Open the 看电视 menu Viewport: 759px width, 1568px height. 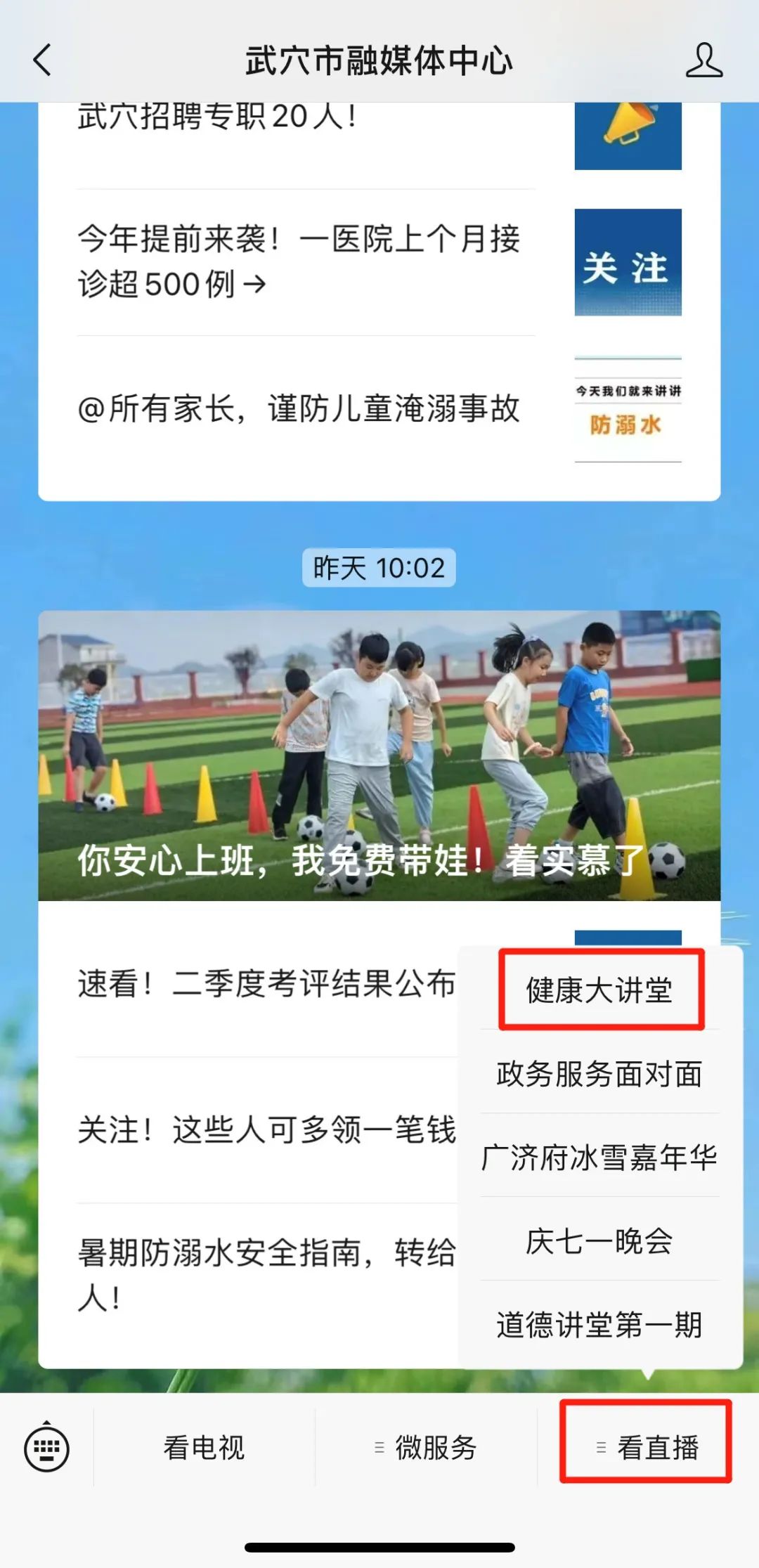pos(204,1448)
